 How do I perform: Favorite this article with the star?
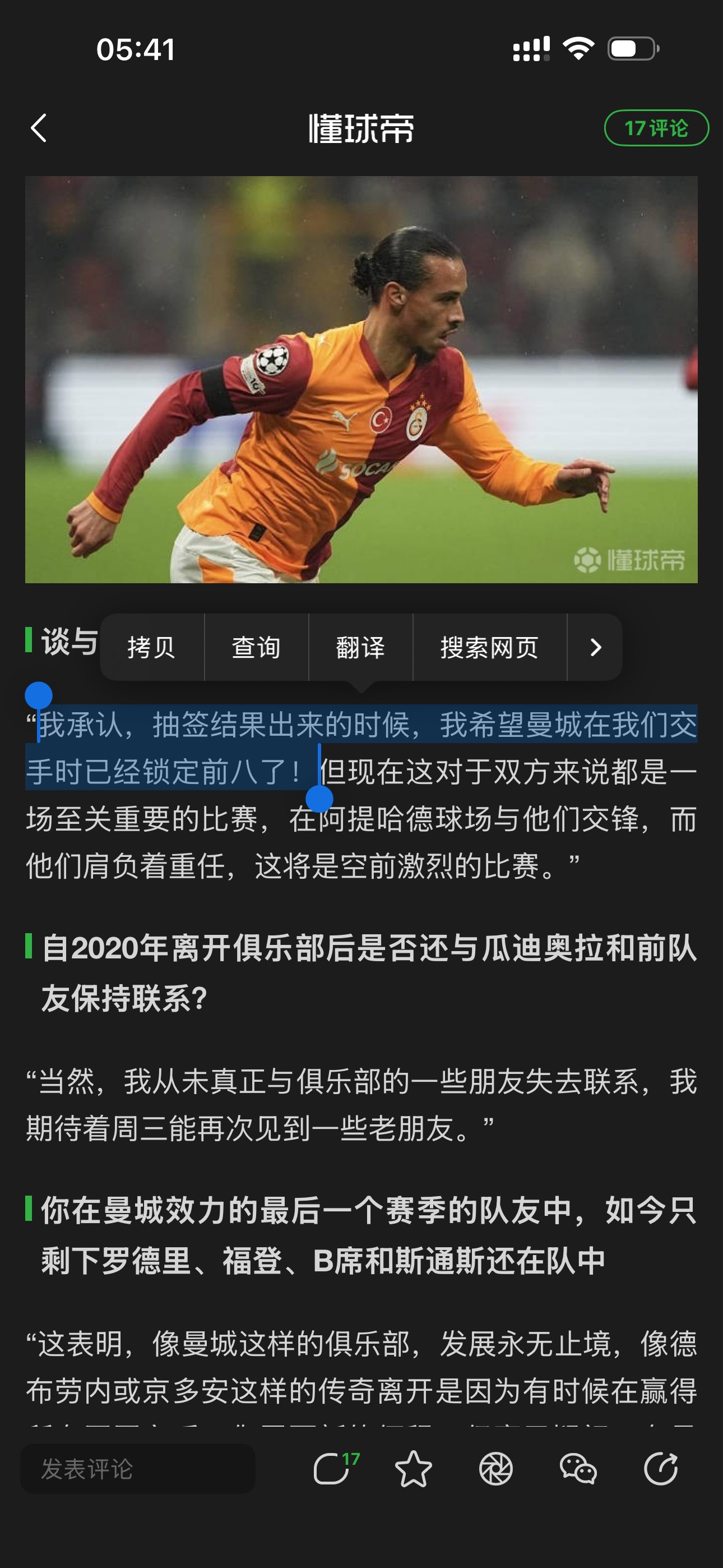(413, 1469)
